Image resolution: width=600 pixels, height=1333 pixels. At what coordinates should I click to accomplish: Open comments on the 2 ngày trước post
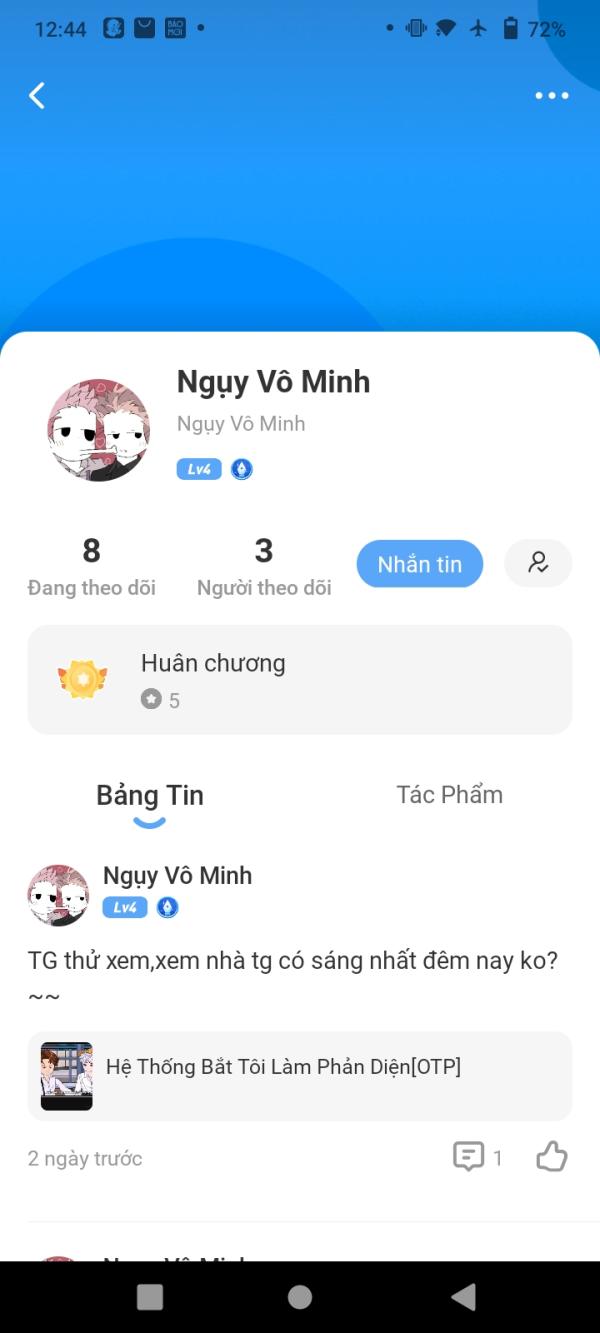[469, 1157]
